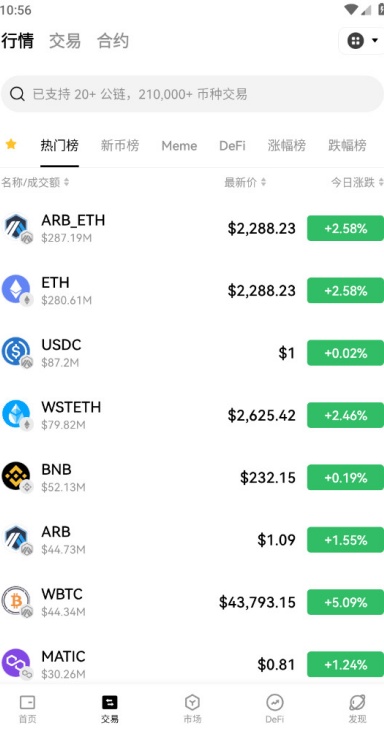Open the grid menu dropdown at top right

click(x=362, y=41)
